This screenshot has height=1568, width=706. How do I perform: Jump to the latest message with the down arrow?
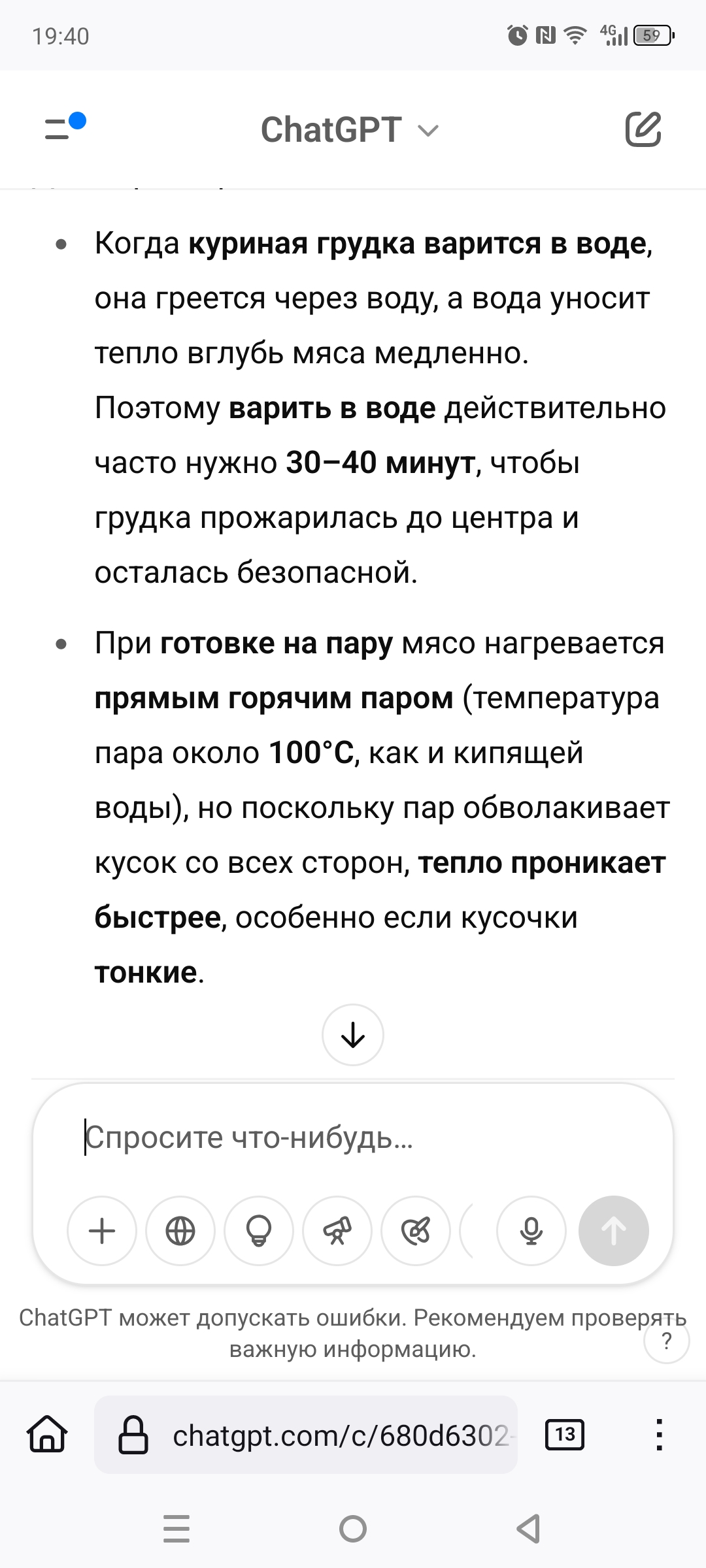click(x=353, y=1035)
